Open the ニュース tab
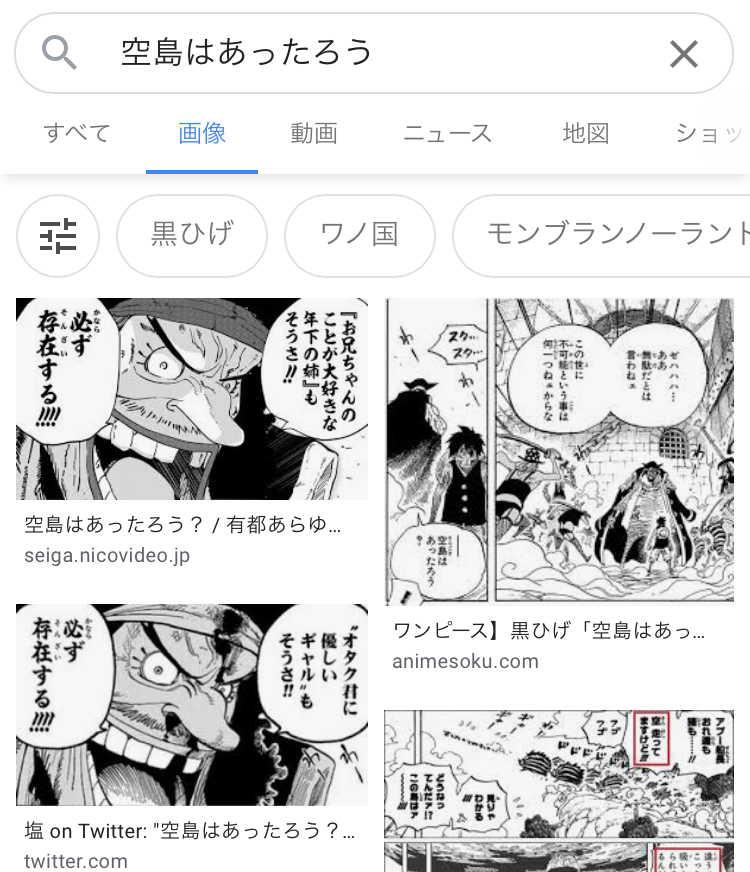 pos(448,133)
